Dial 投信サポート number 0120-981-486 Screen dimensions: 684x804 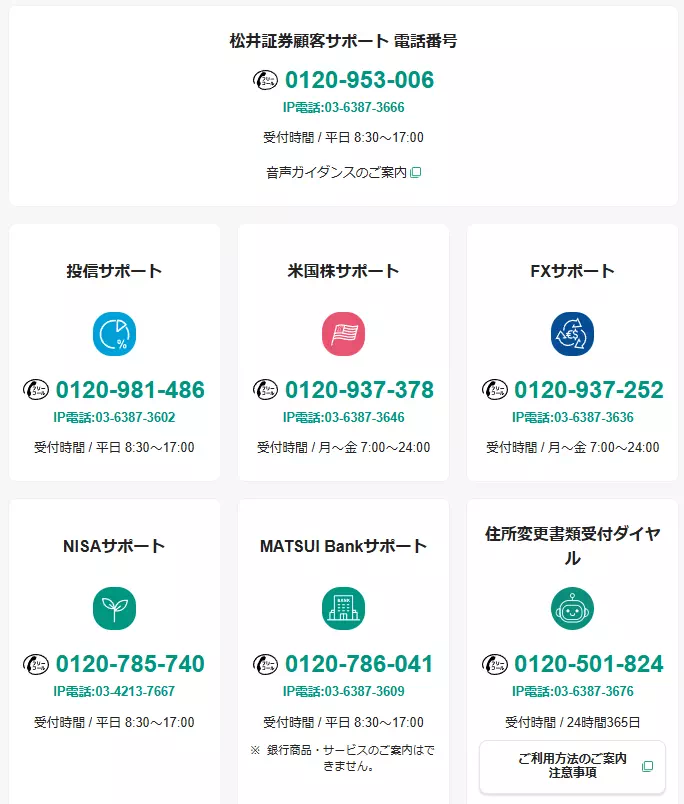(129, 390)
